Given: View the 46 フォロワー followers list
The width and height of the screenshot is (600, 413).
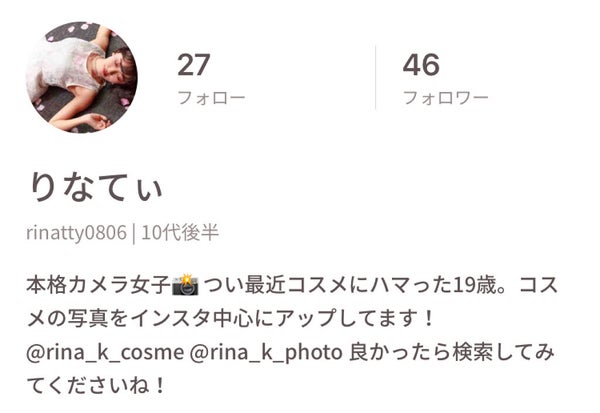Looking at the screenshot, I should click(x=444, y=78).
